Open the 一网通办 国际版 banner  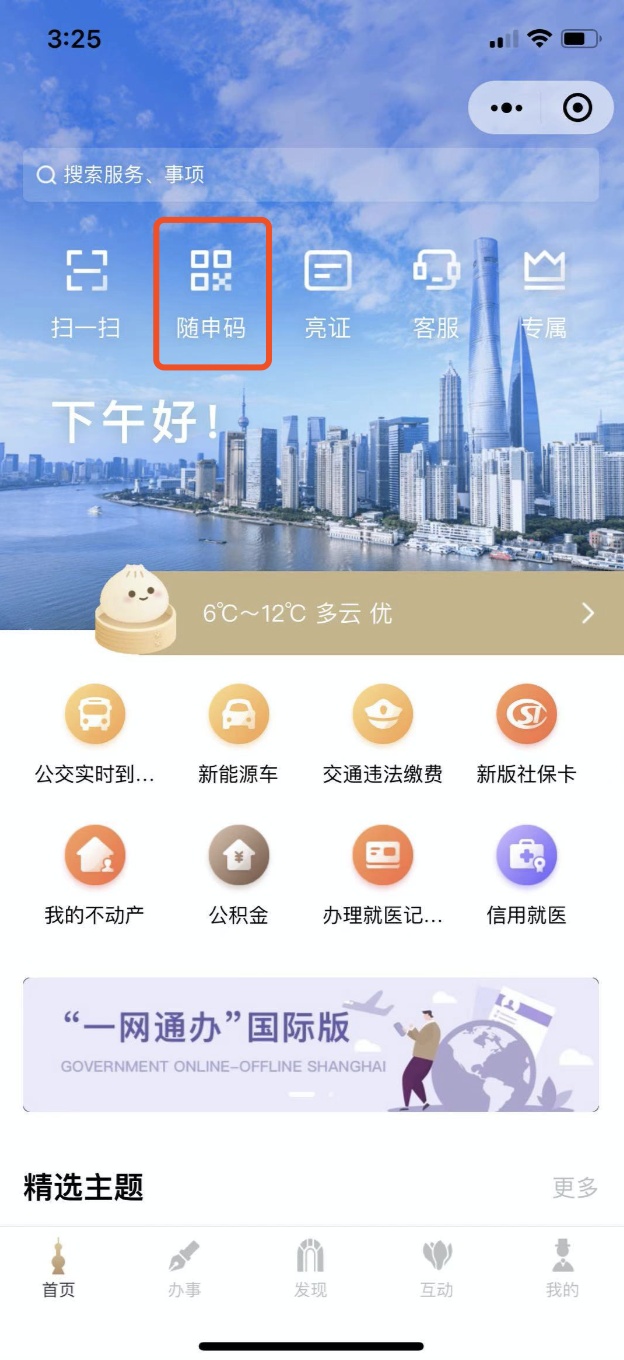pyautogui.click(x=311, y=1045)
